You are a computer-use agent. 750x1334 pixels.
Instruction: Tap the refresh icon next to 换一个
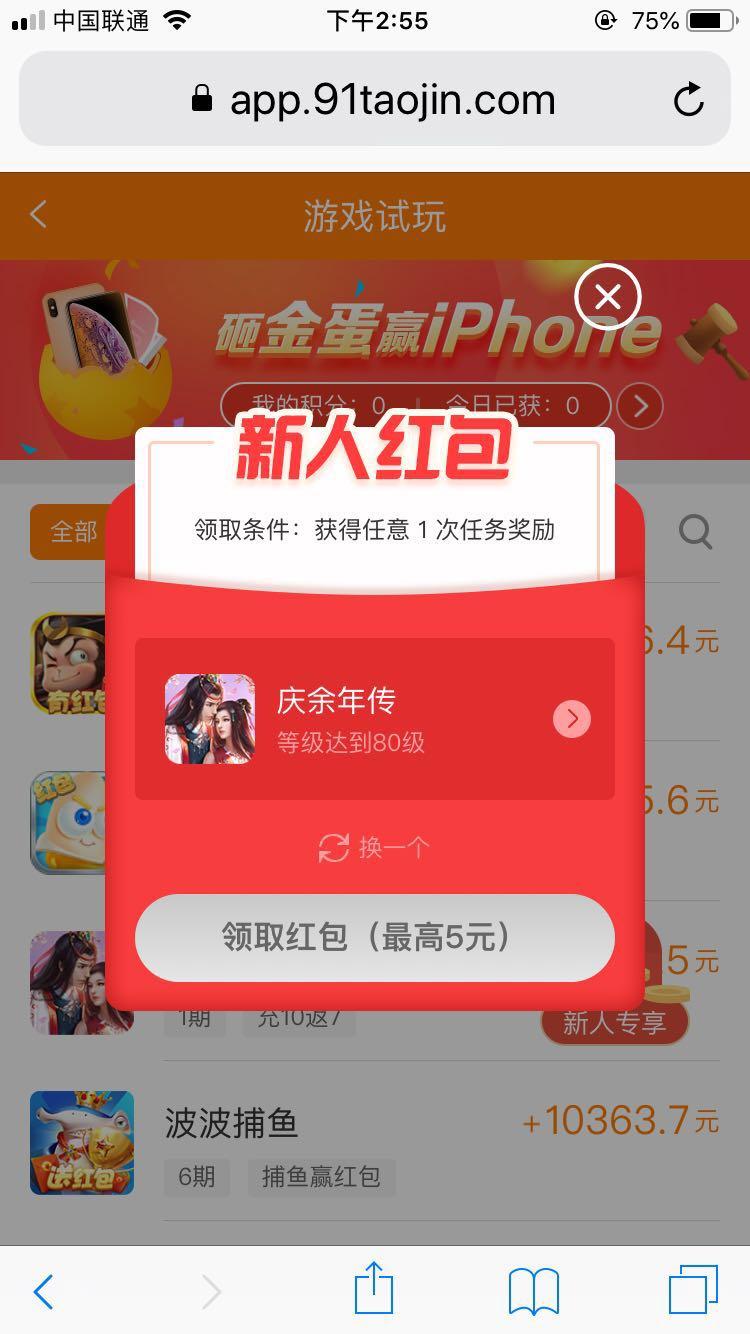click(332, 846)
